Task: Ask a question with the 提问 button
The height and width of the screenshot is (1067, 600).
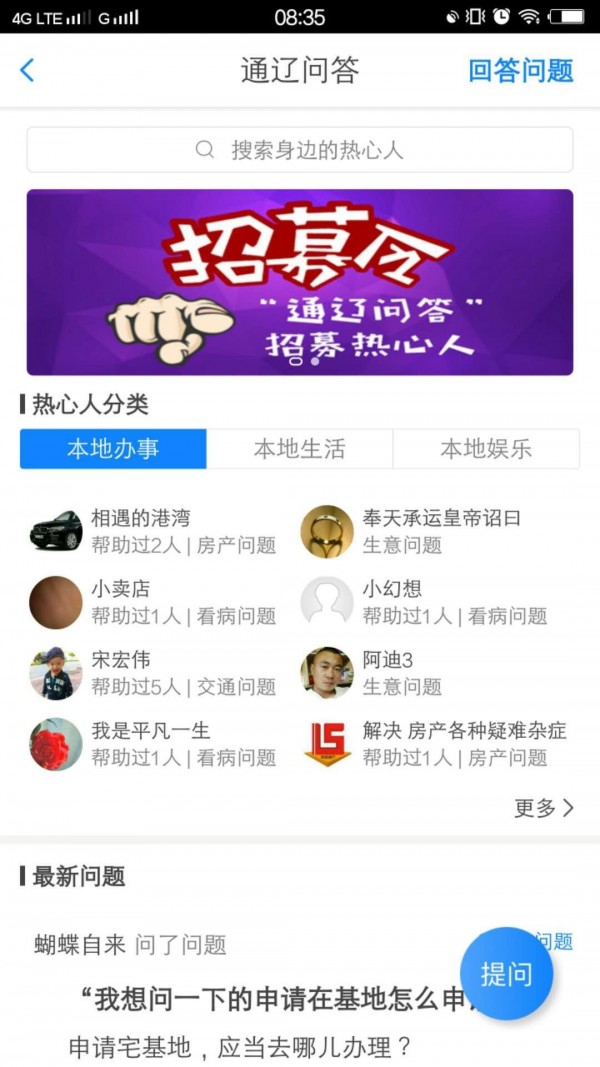Action: [506, 974]
